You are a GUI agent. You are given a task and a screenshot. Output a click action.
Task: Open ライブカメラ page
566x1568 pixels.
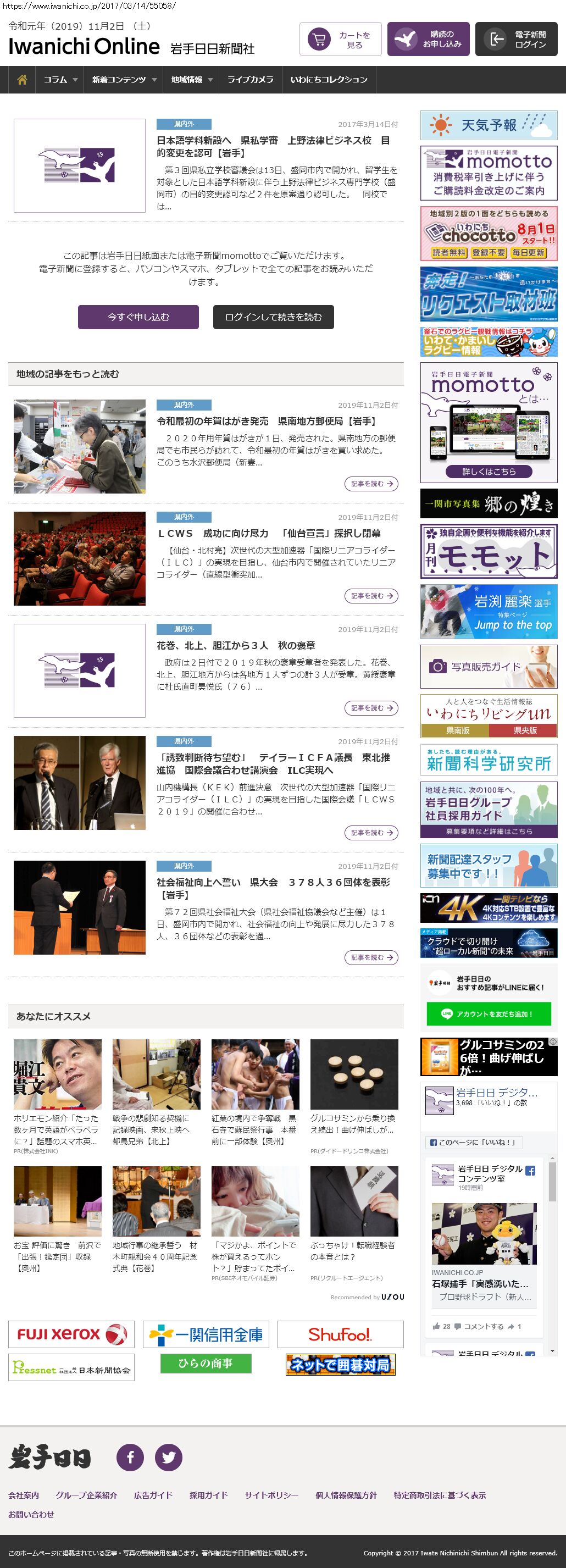[x=250, y=80]
